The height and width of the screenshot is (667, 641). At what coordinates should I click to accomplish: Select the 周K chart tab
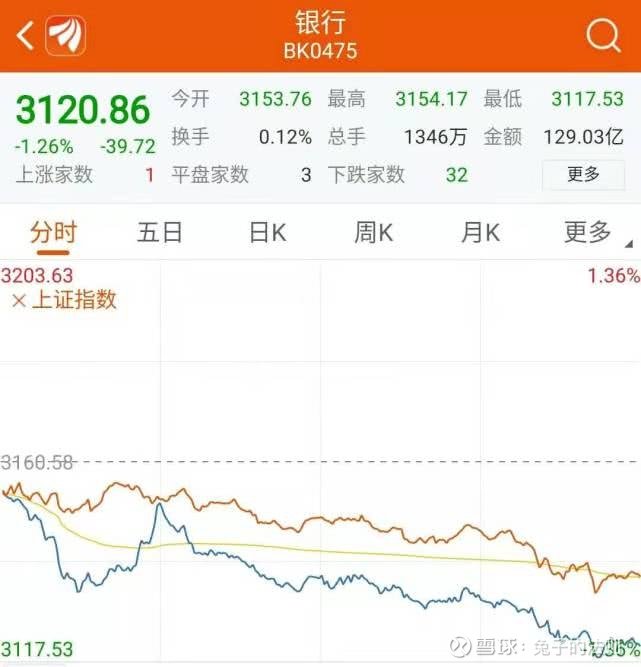tap(374, 233)
